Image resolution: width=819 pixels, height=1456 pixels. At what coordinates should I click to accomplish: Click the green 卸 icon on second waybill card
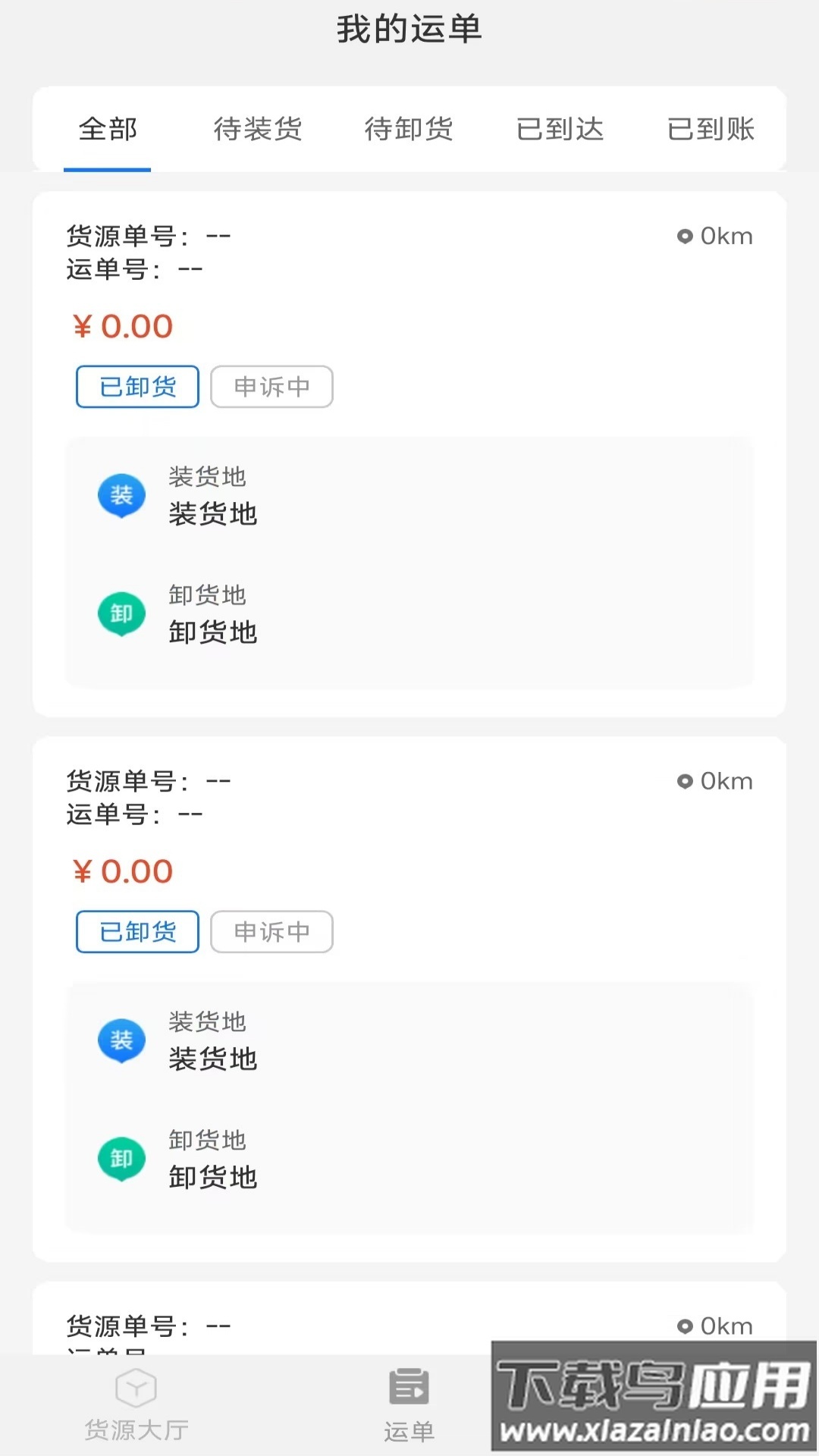pos(121,1158)
